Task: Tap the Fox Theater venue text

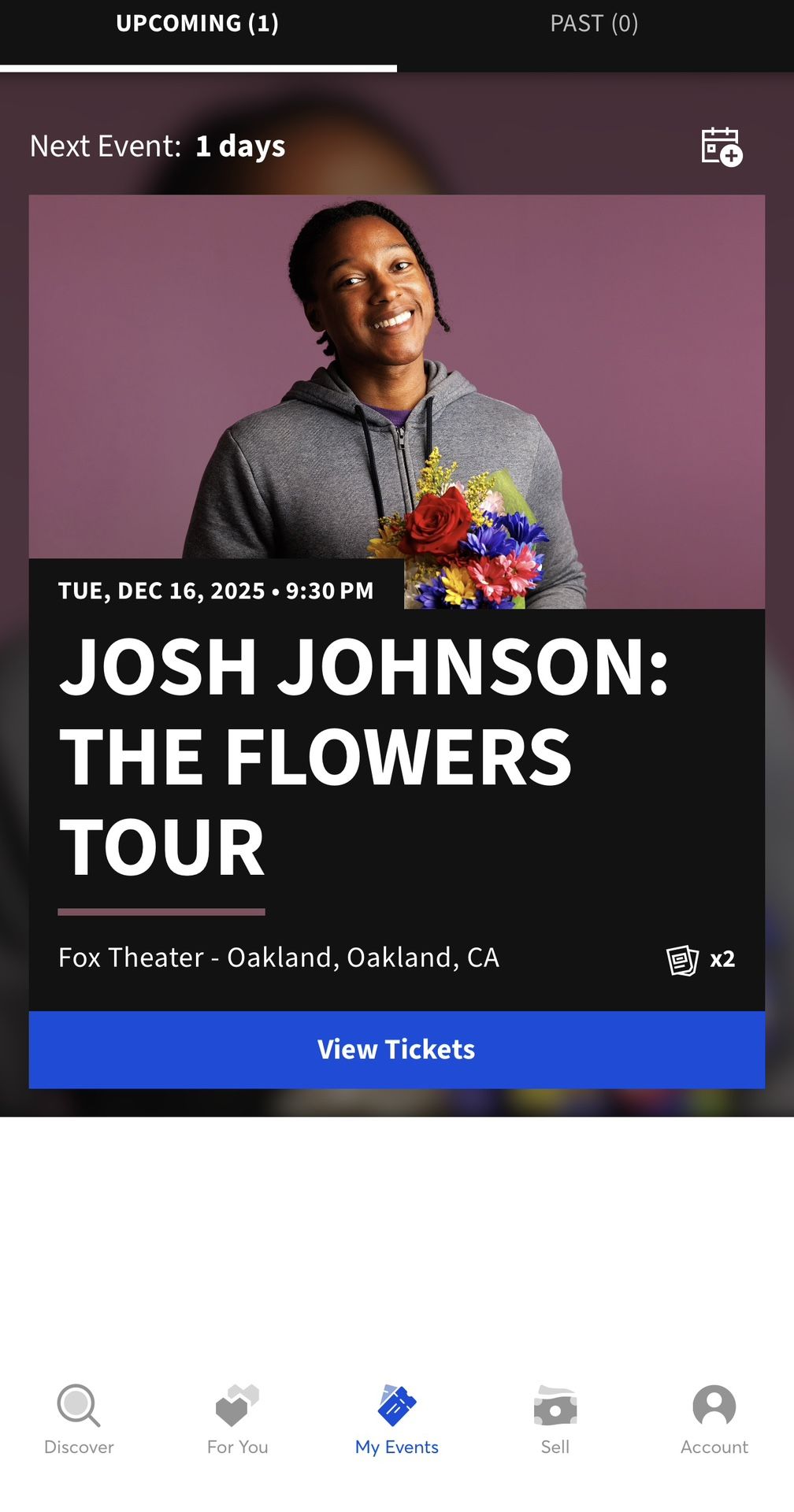Action: pos(279,958)
